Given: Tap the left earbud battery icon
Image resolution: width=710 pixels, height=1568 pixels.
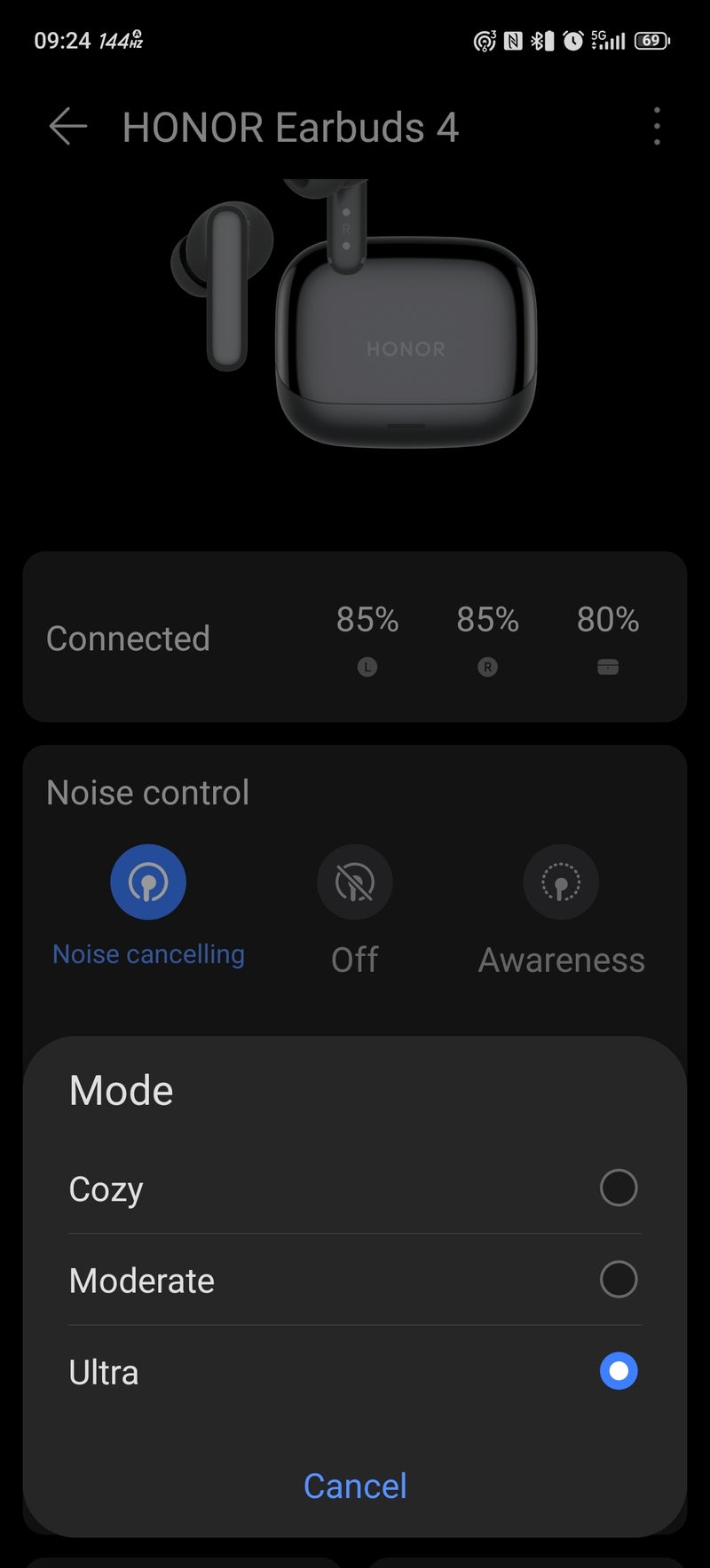Looking at the screenshot, I should (x=367, y=667).
